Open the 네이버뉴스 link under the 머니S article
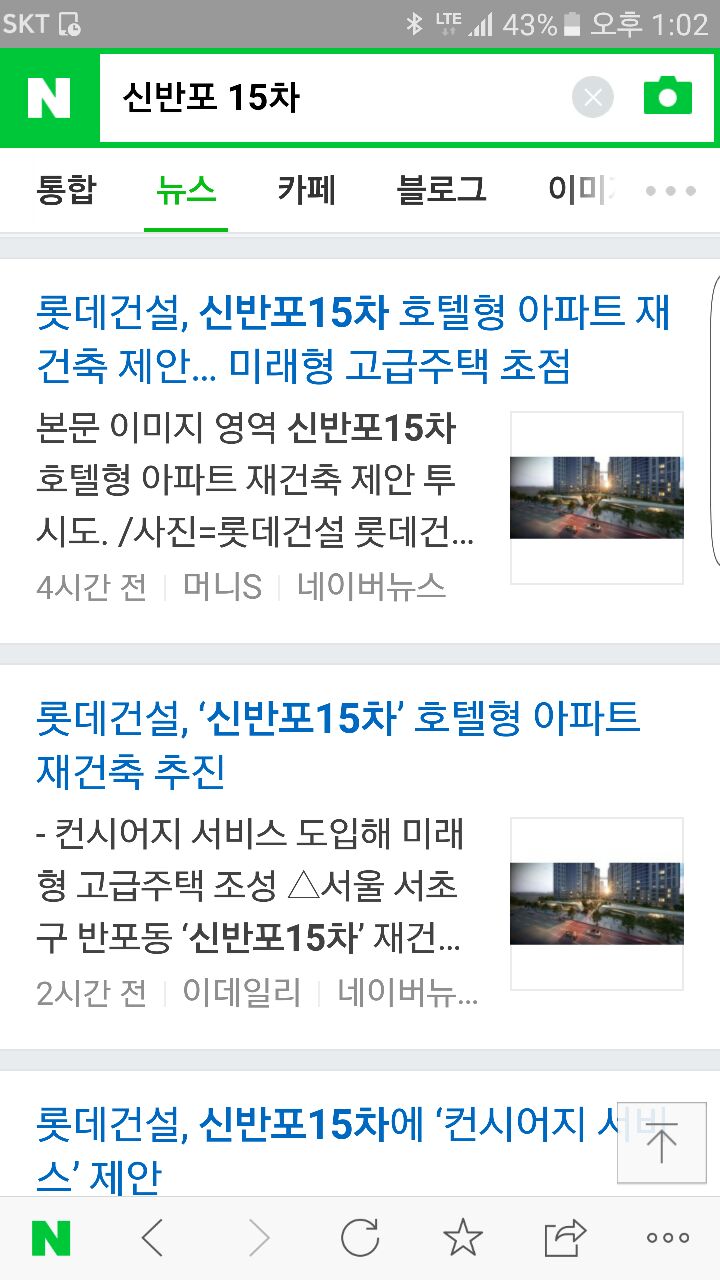 click(371, 587)
